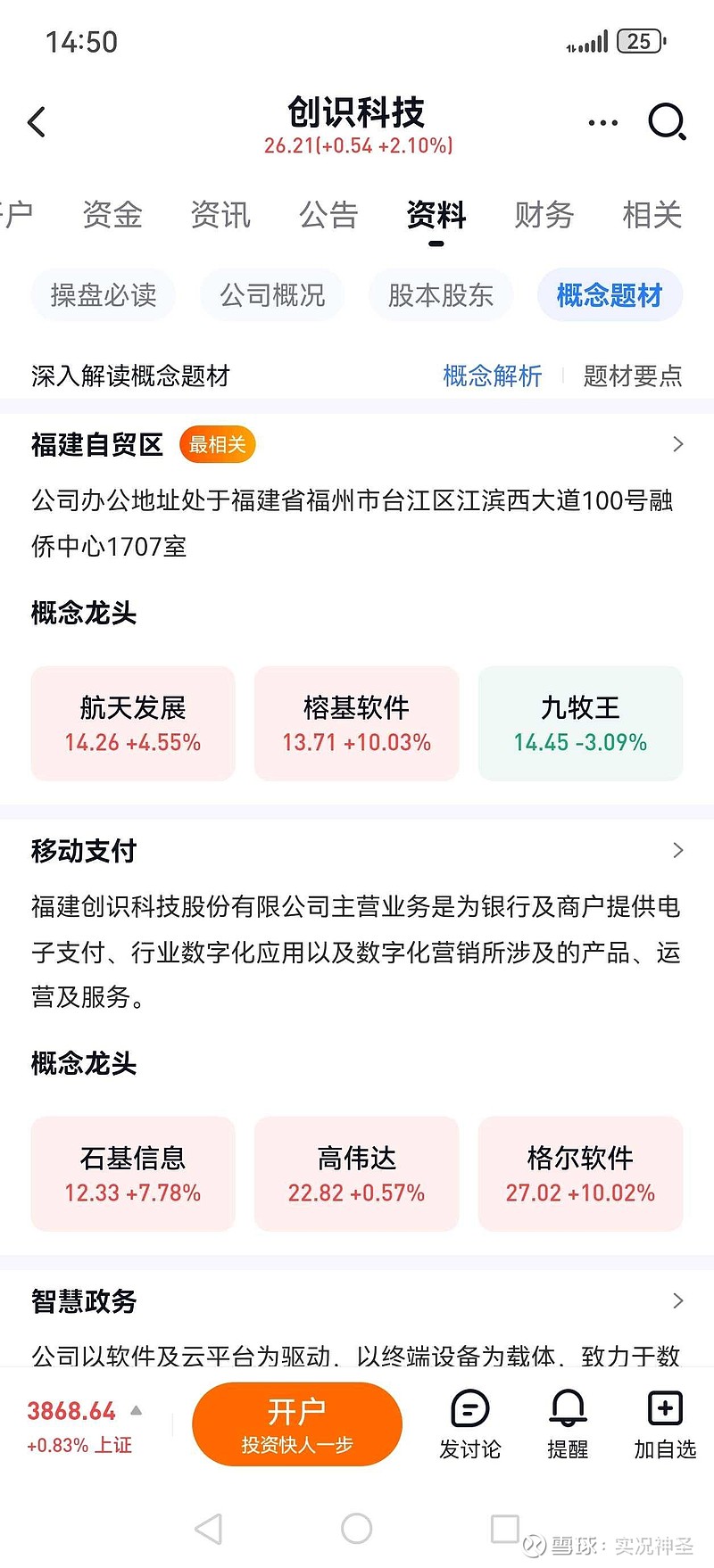Switch to the 财务 tab

tap(543, 216)
